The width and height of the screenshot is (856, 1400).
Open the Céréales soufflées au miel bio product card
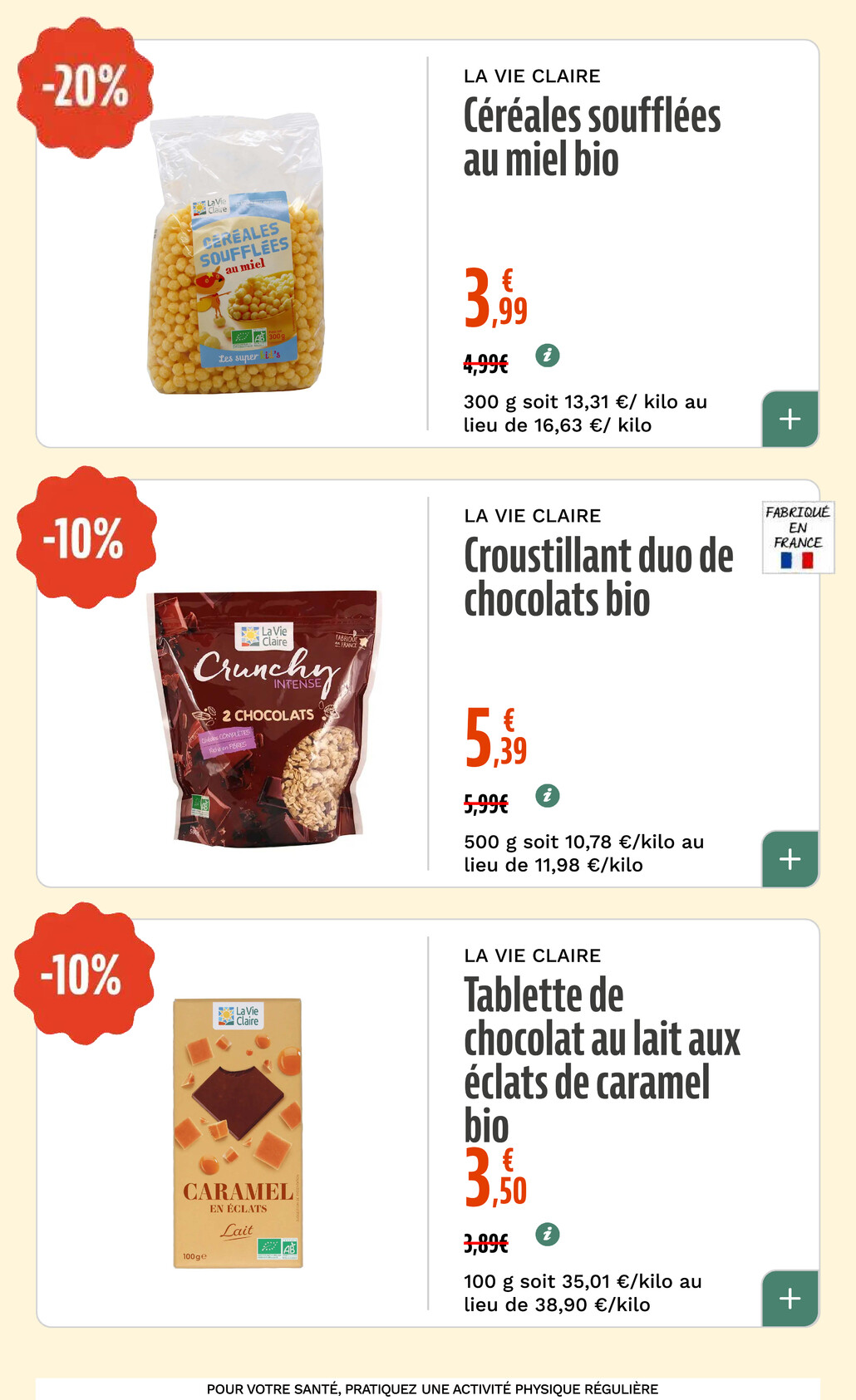pyautogui.click(x=591, y=138)
